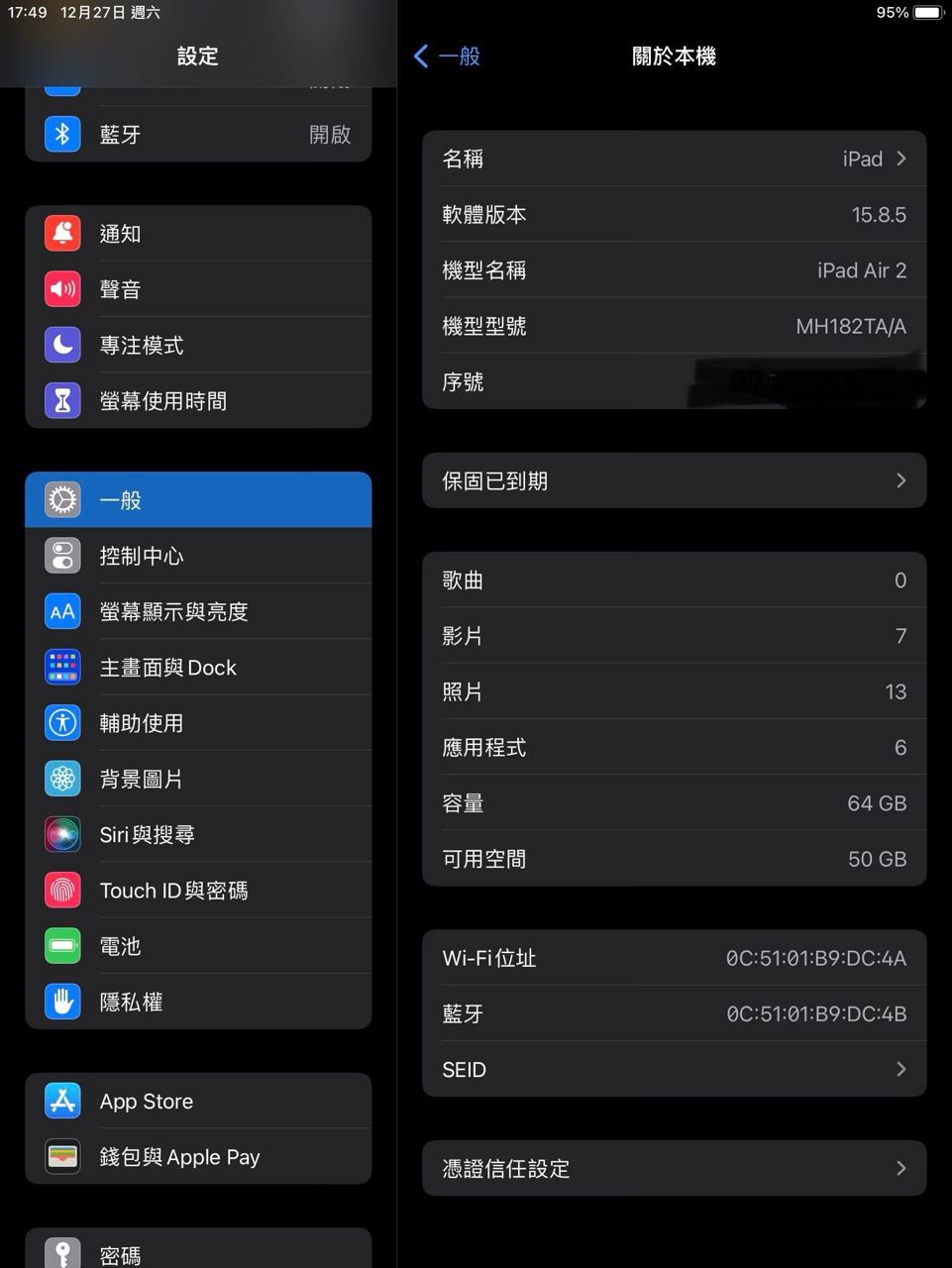Open Touch ID 與密碼 settings
Screen dimensions: 952x1268
point(198,891)
